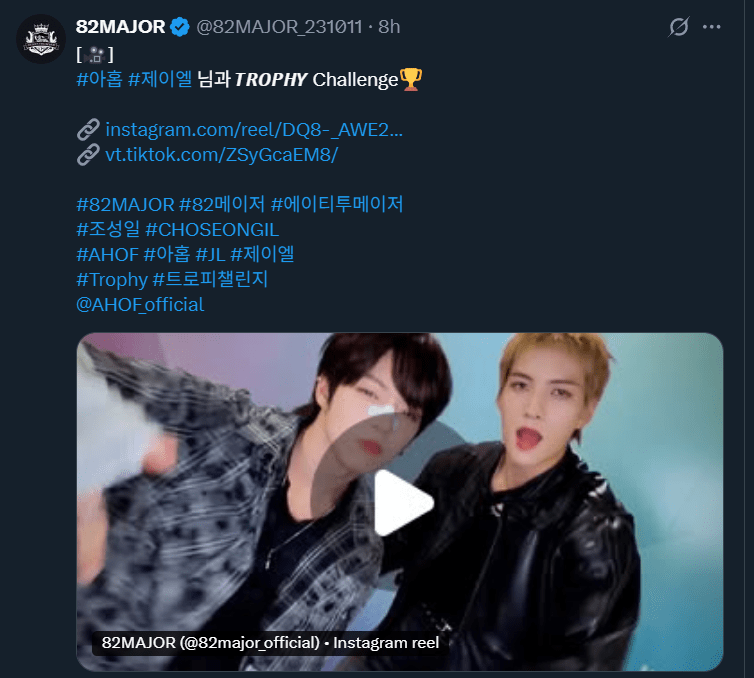Open the 82MAJOR account name link
The width and height of the screenshot is (754, 678).
tap(119, 27)
